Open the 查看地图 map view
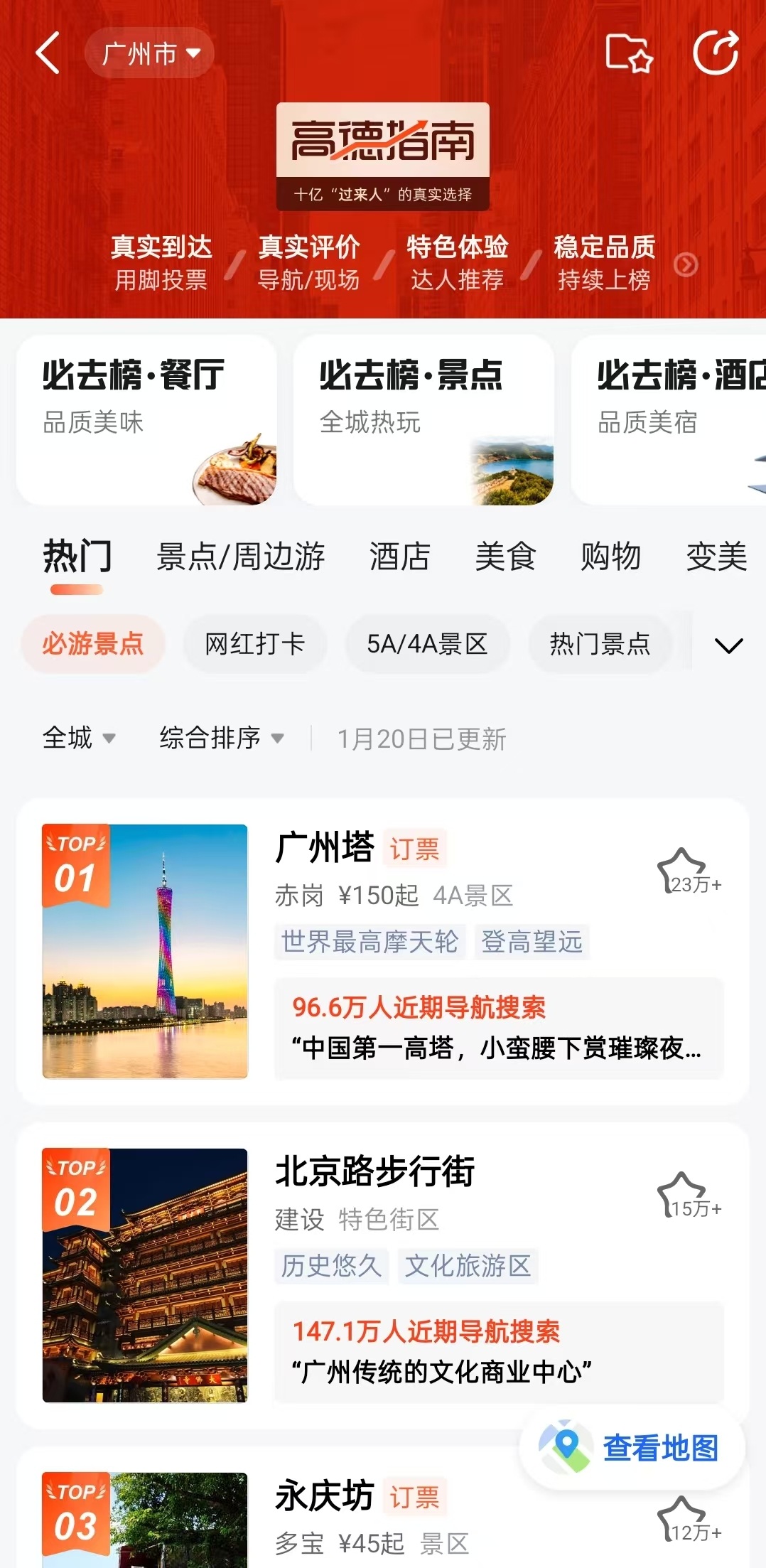Viewport: 766px width, 1568px height. pyautogui.click(x=632, y=1448)
